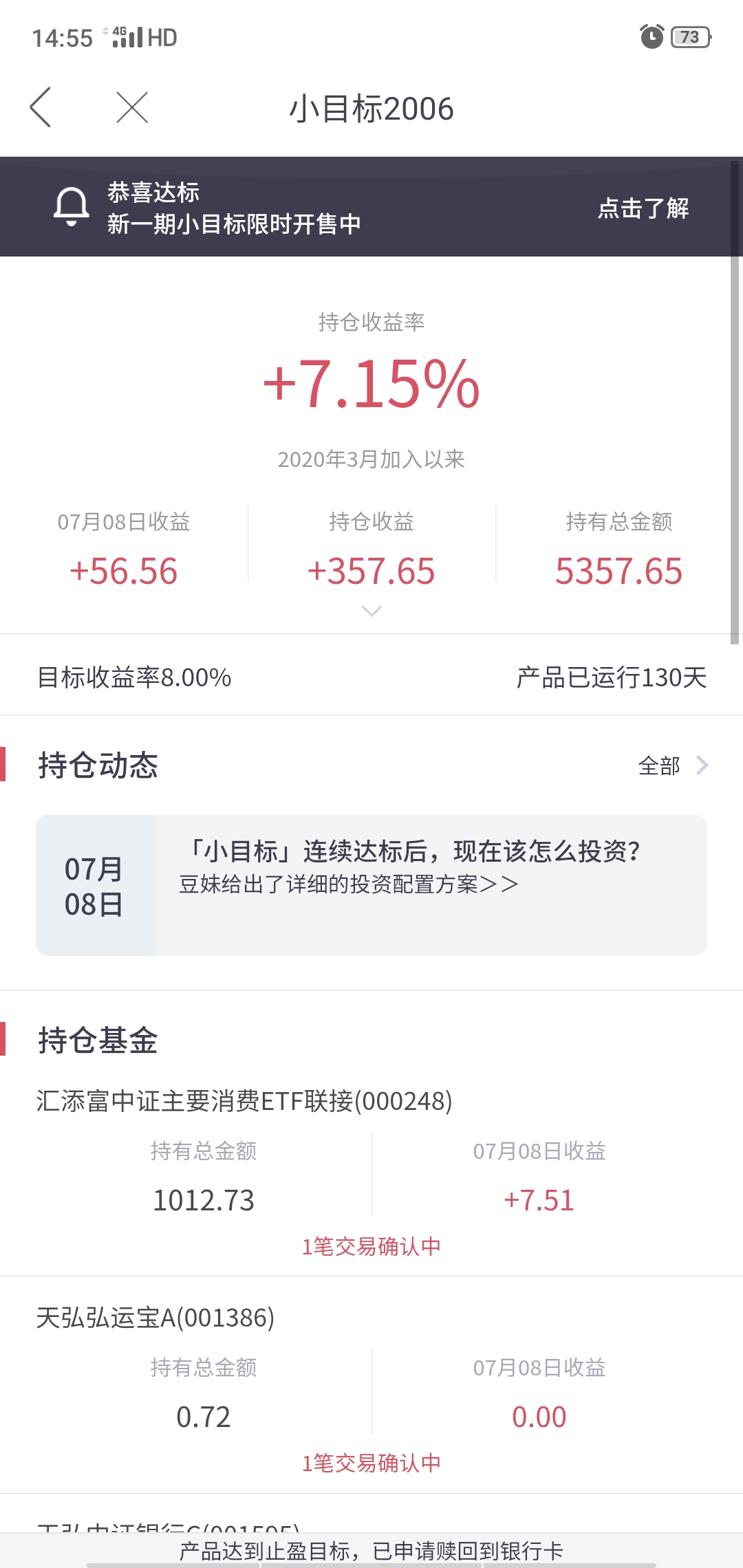Go back using the arrow icon
Image resolution: width=743 pixels, height=1568 pixels.
point(41,107)
